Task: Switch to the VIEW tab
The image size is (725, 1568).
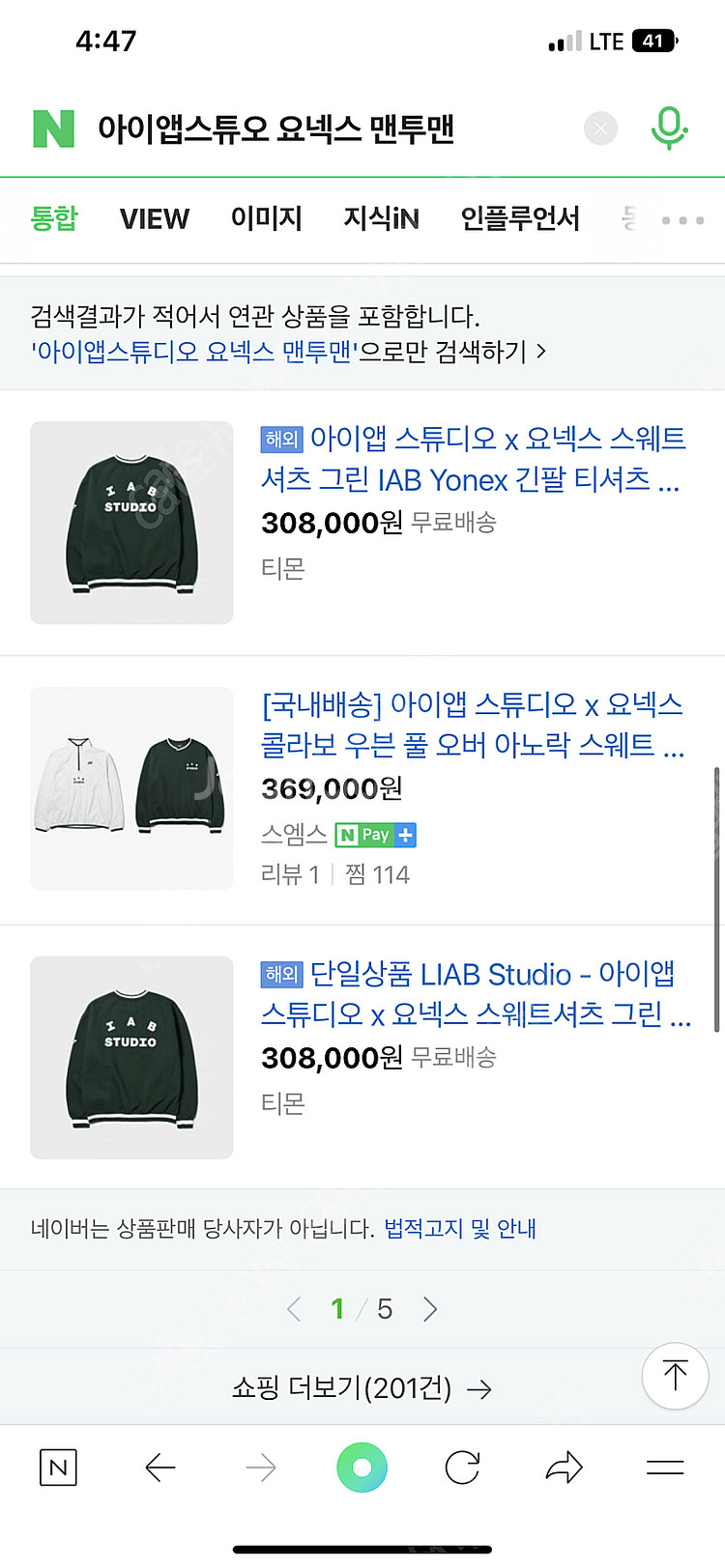Action: pyautogui.click(x=155, y=219)
